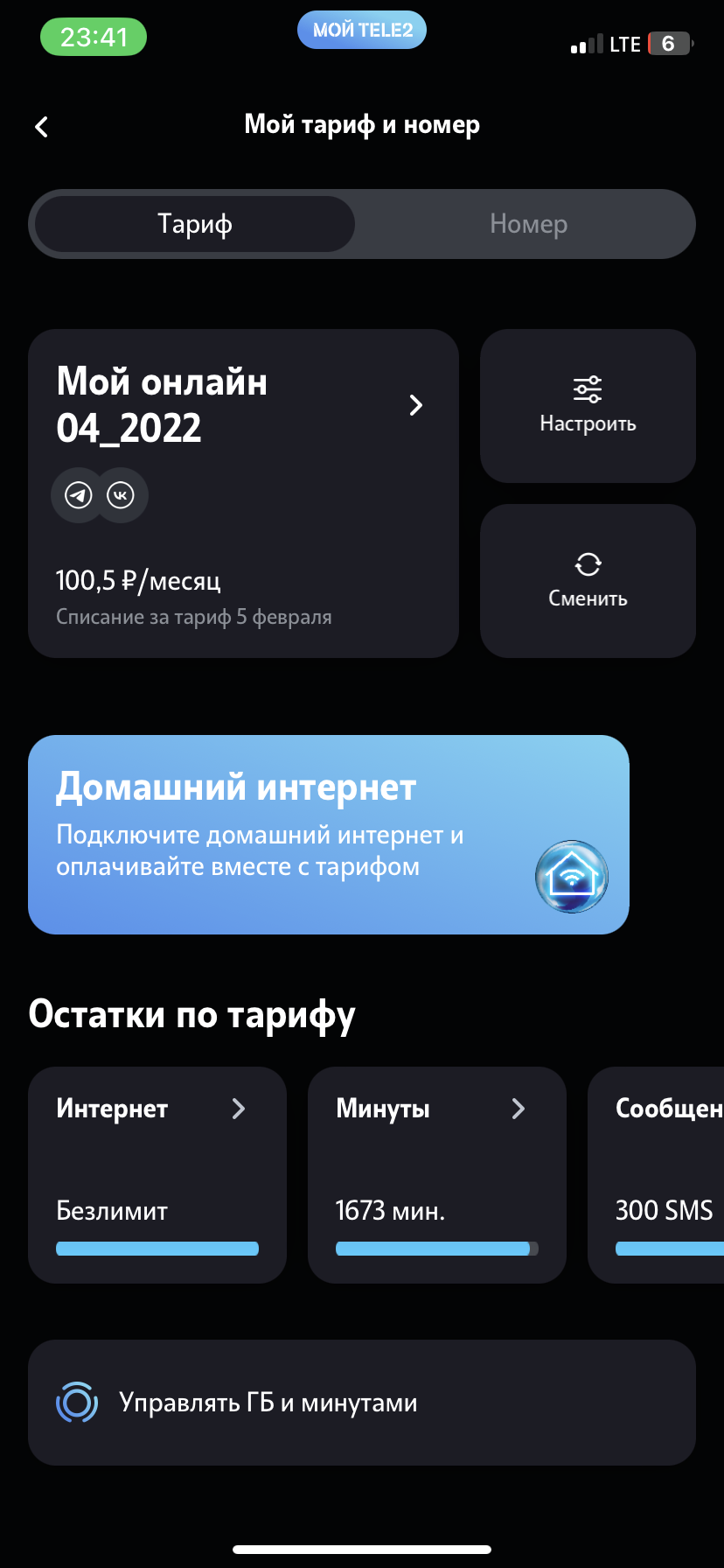Select the Тариф tab

click(x=195, y=224)
